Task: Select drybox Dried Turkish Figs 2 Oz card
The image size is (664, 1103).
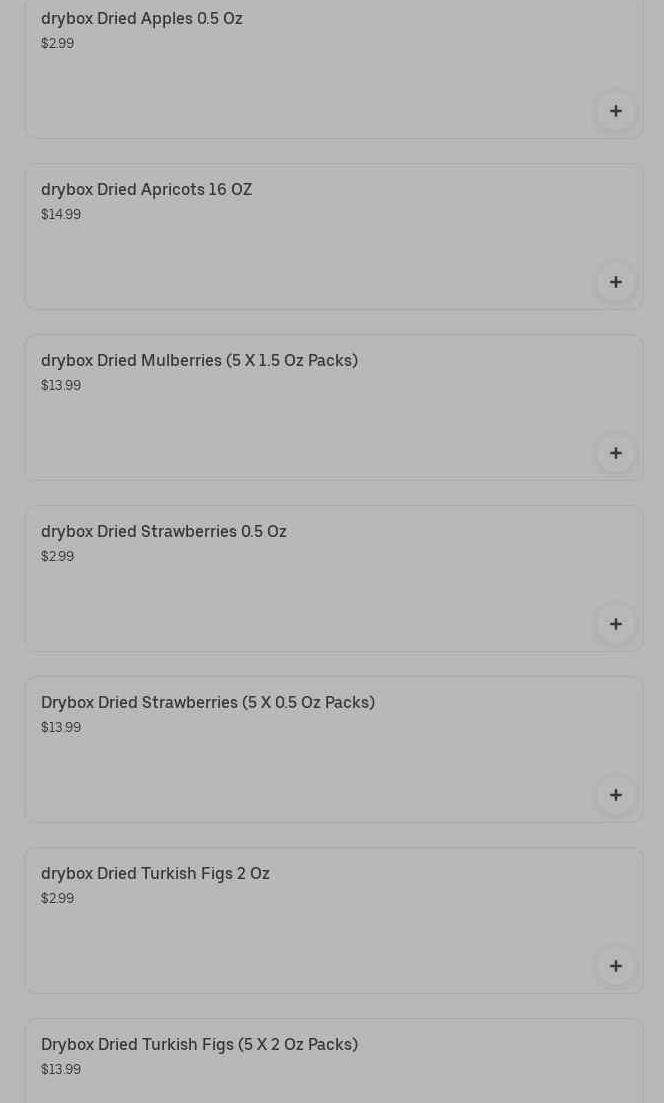Action: pyautogui.click(x=333, y=920)
